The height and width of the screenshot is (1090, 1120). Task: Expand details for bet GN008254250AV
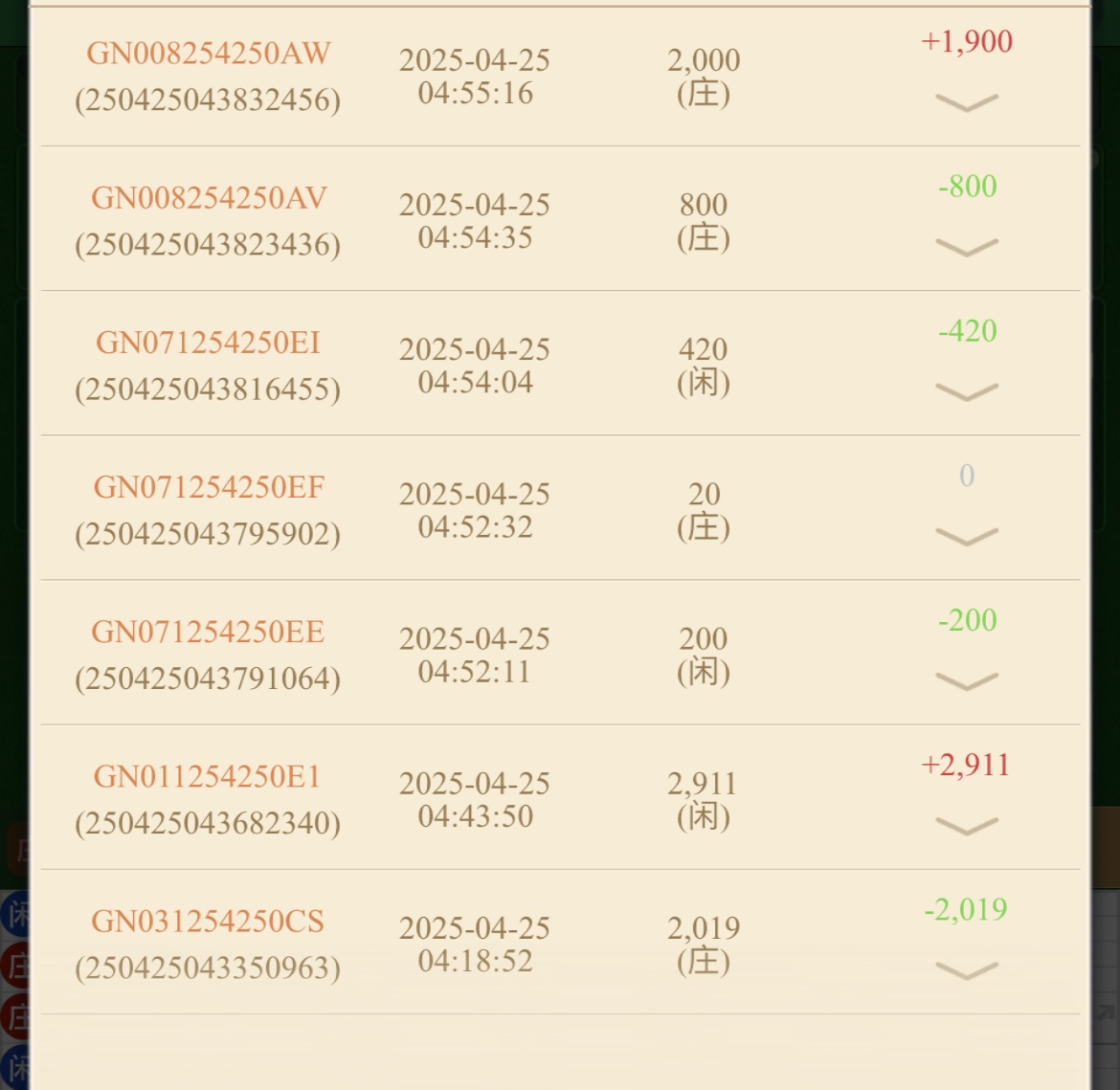point(966,247)
